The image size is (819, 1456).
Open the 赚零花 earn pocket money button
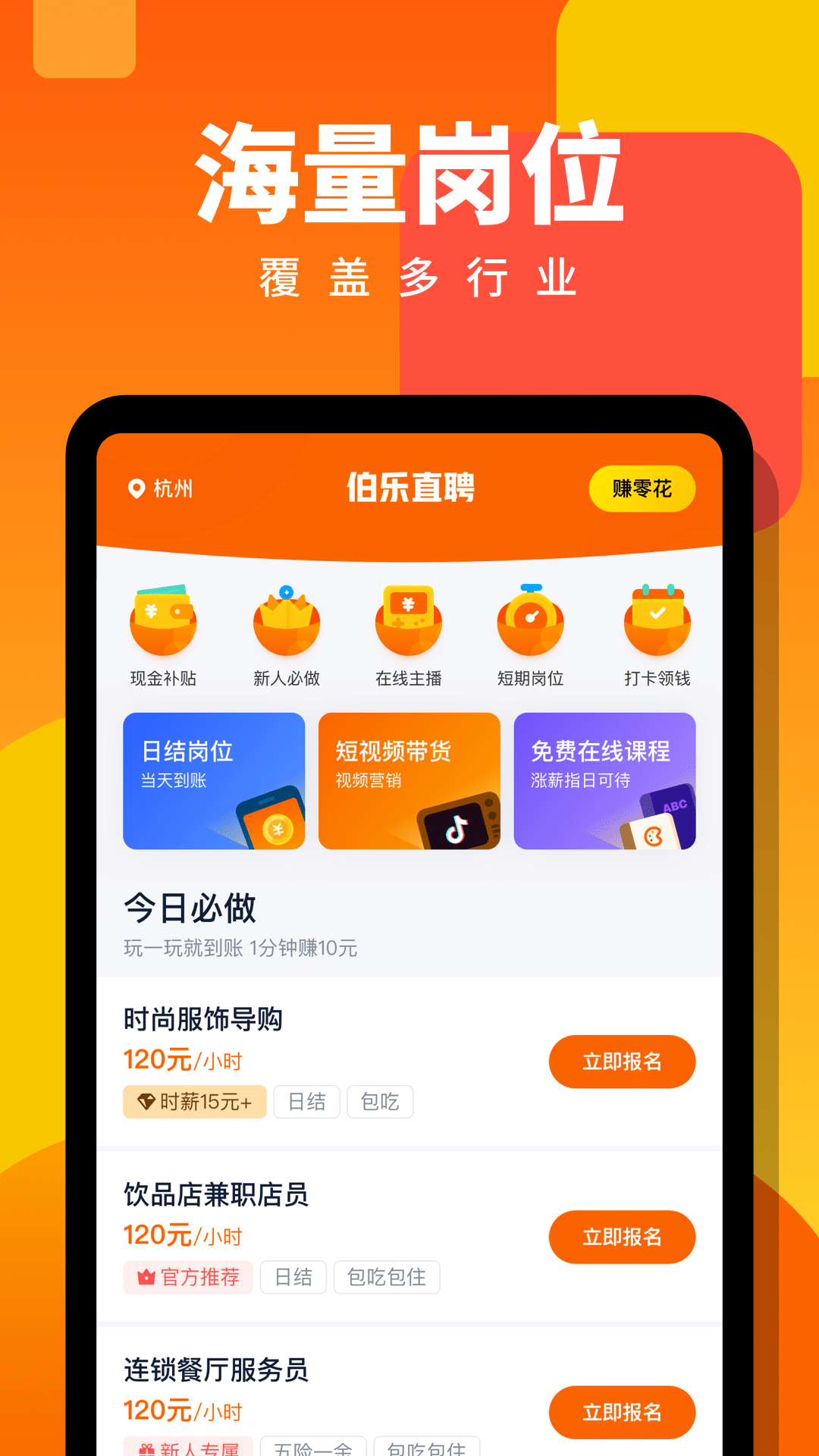tap(642, 489)
